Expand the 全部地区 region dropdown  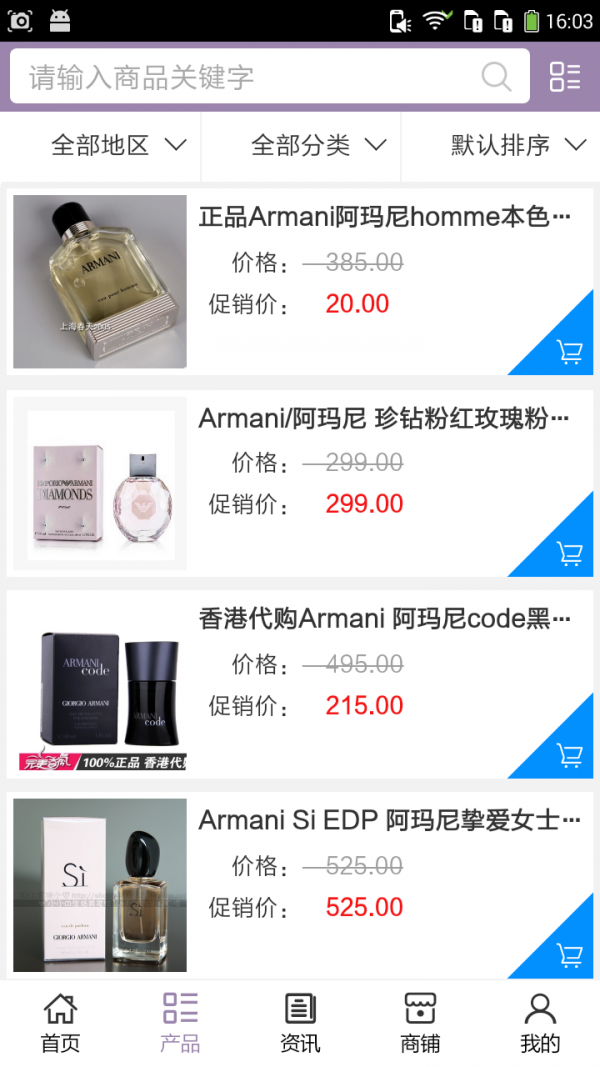coord(118,146)
